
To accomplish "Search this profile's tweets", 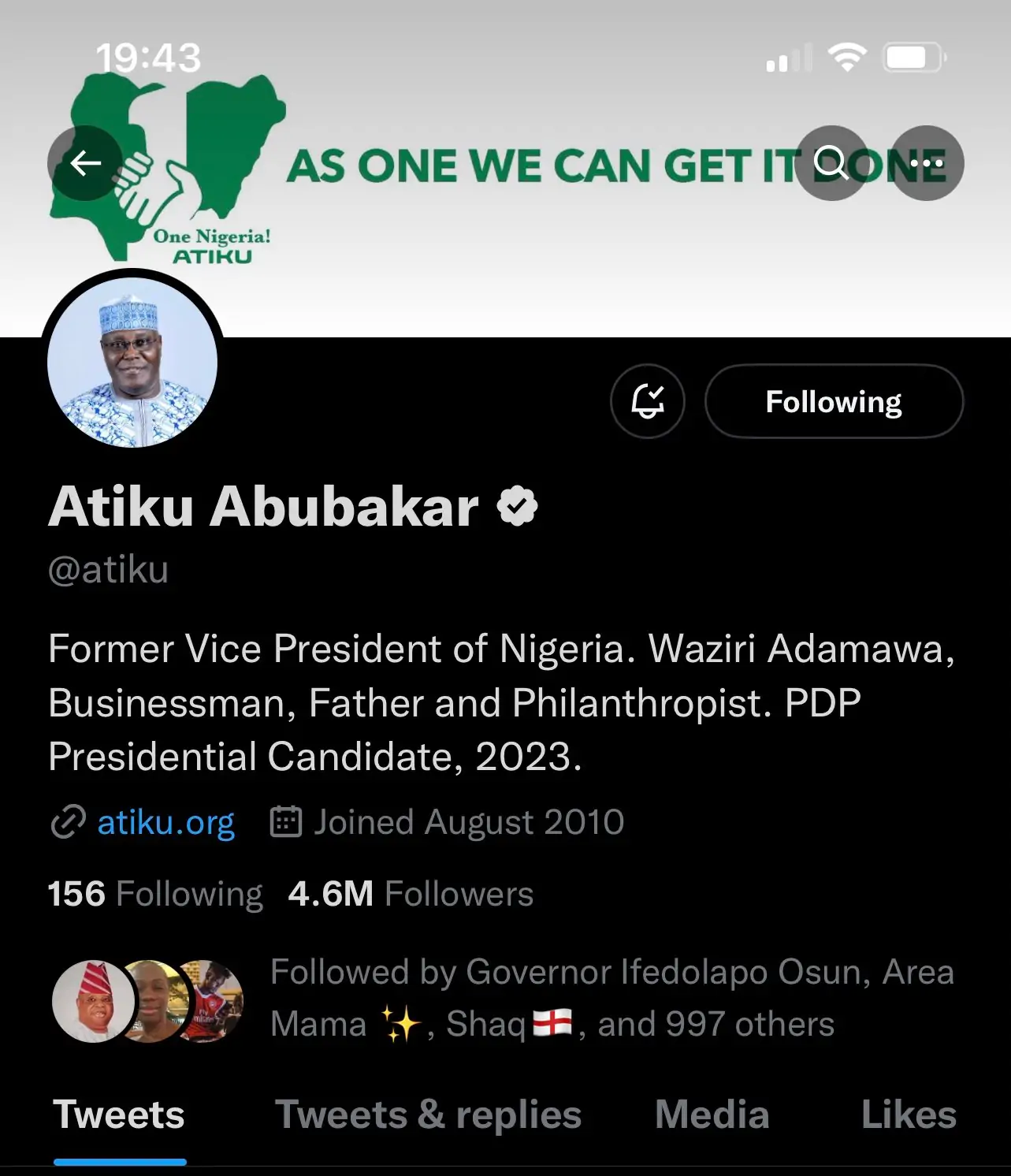I will pos(831,163).
